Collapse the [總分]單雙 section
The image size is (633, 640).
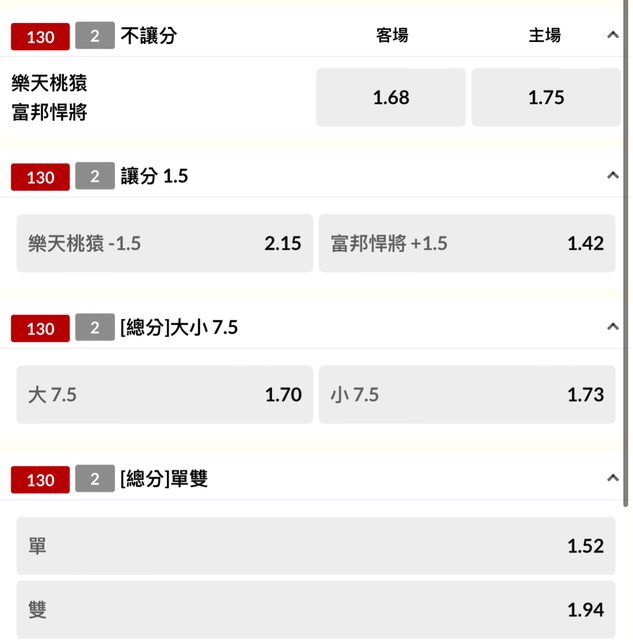click(x=613, y=479)
